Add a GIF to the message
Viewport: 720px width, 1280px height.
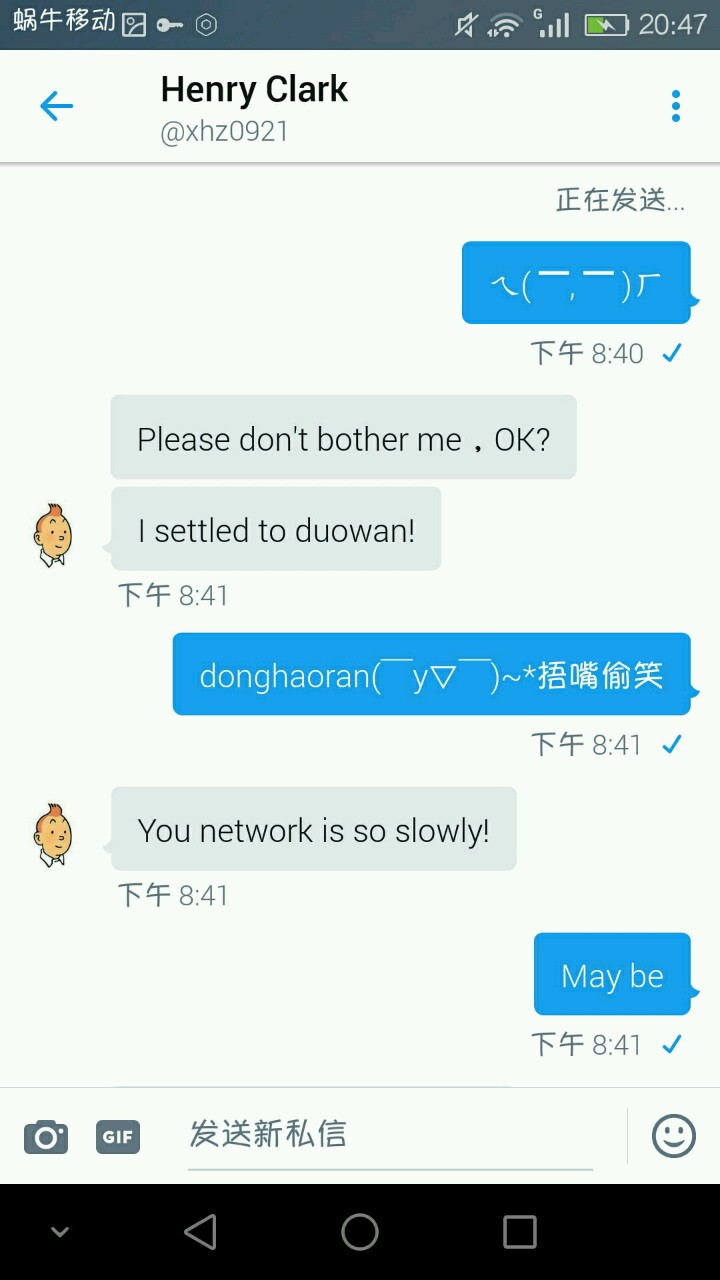click(x=118, y=1137)
